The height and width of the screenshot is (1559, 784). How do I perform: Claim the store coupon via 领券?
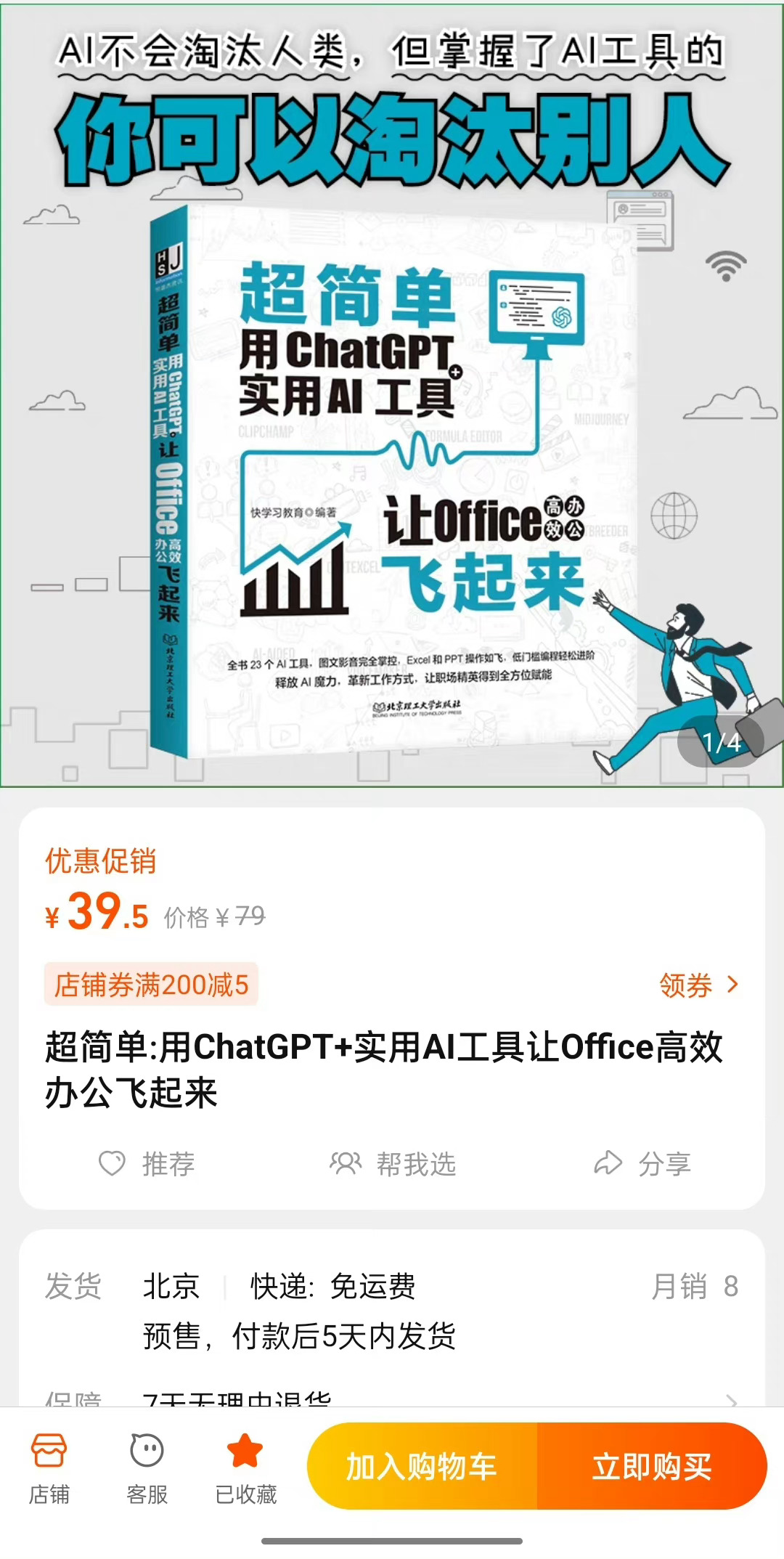pos(698,985)
